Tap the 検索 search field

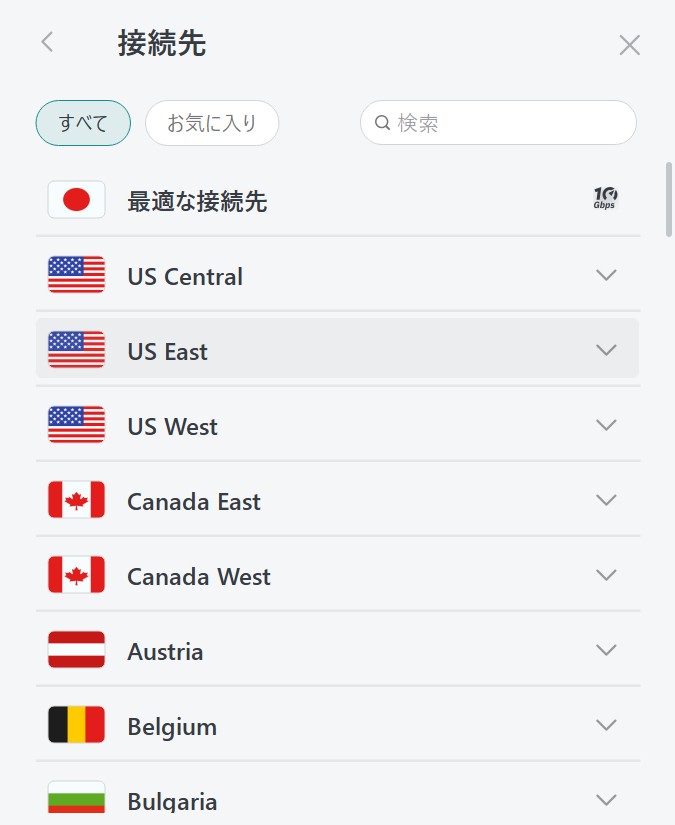point(498,123)
